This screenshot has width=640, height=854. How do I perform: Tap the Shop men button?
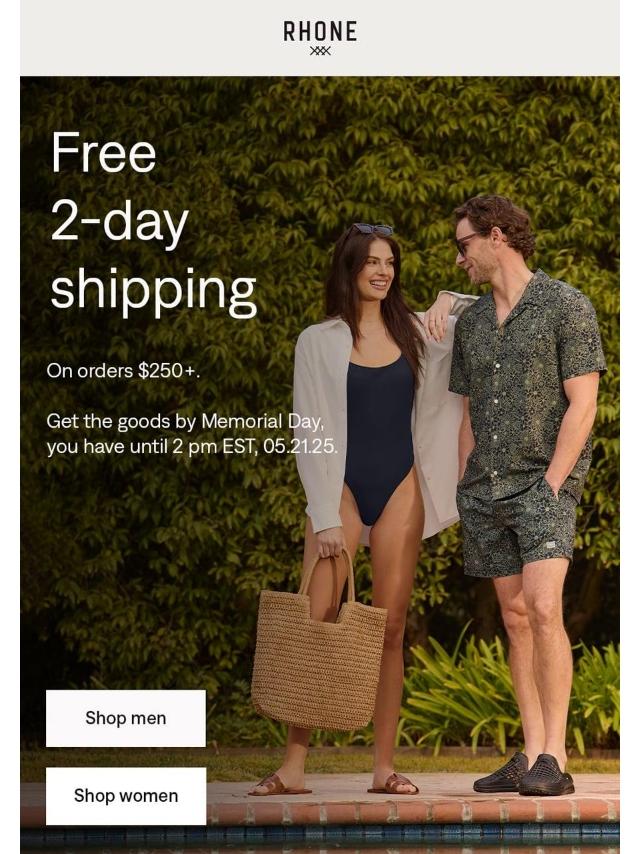click(x=126, y=718)
